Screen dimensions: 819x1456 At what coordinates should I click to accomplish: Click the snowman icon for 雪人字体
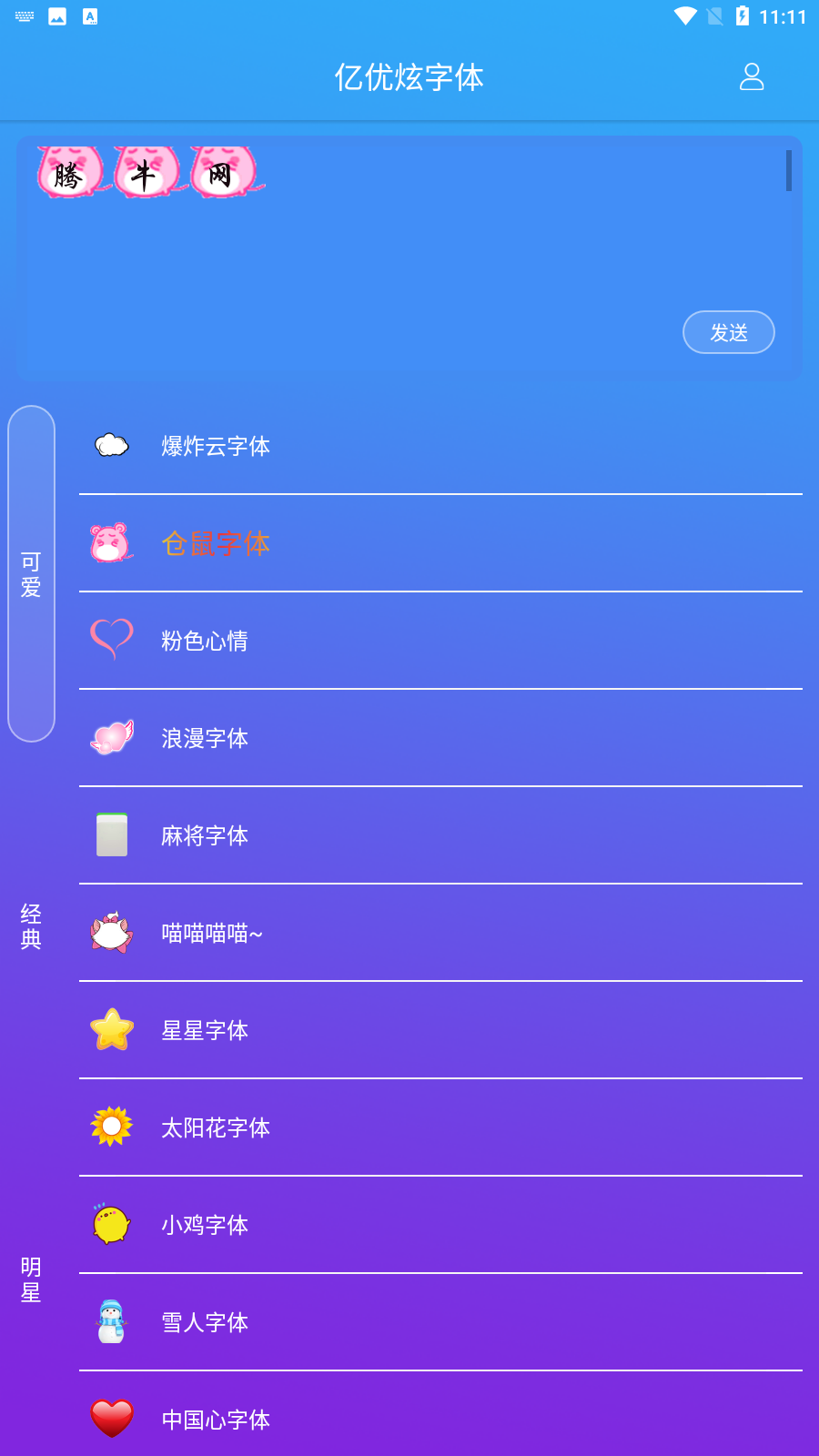click(x=111, y=1322)
